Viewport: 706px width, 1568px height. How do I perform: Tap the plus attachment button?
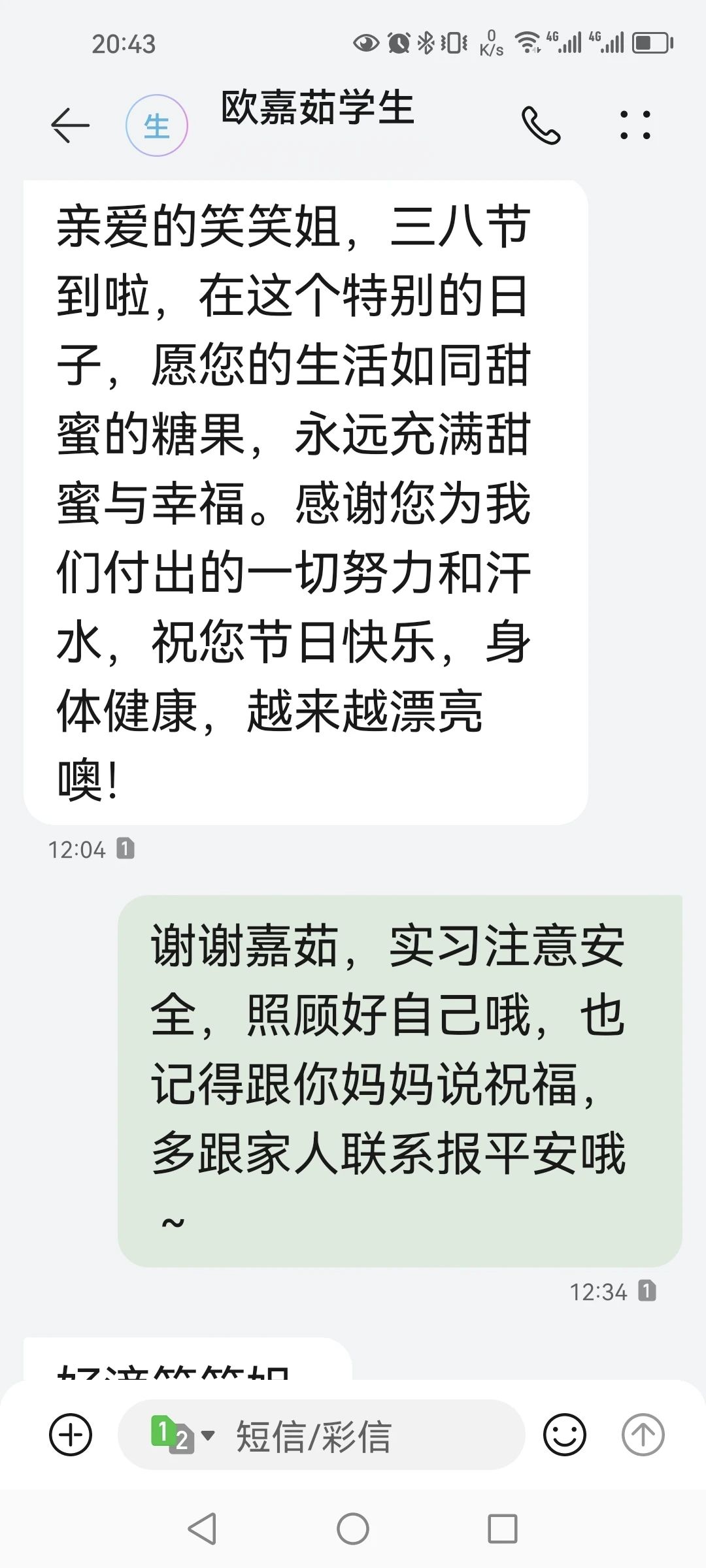tap(71, 1435)
